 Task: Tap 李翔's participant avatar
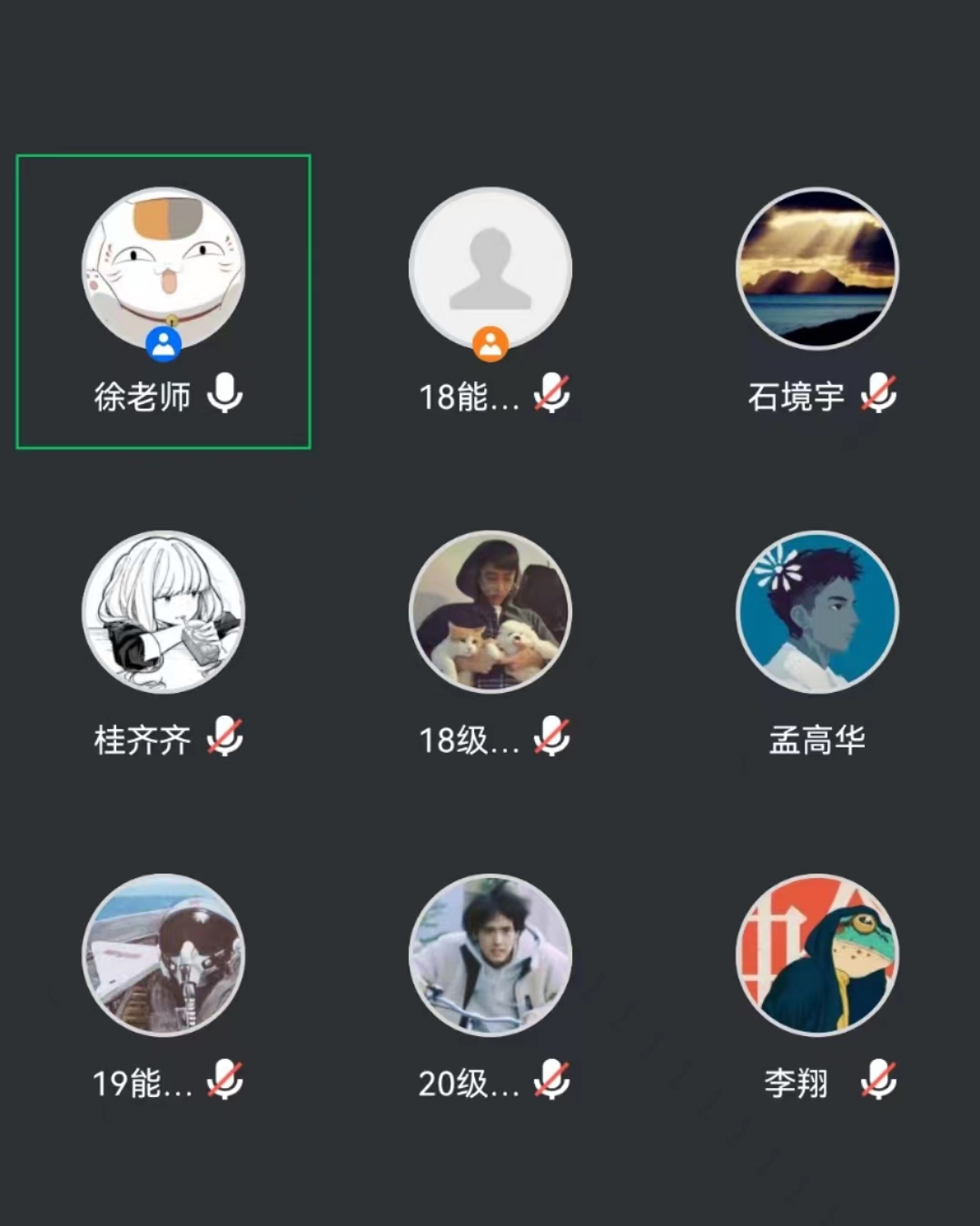[817, 955]
